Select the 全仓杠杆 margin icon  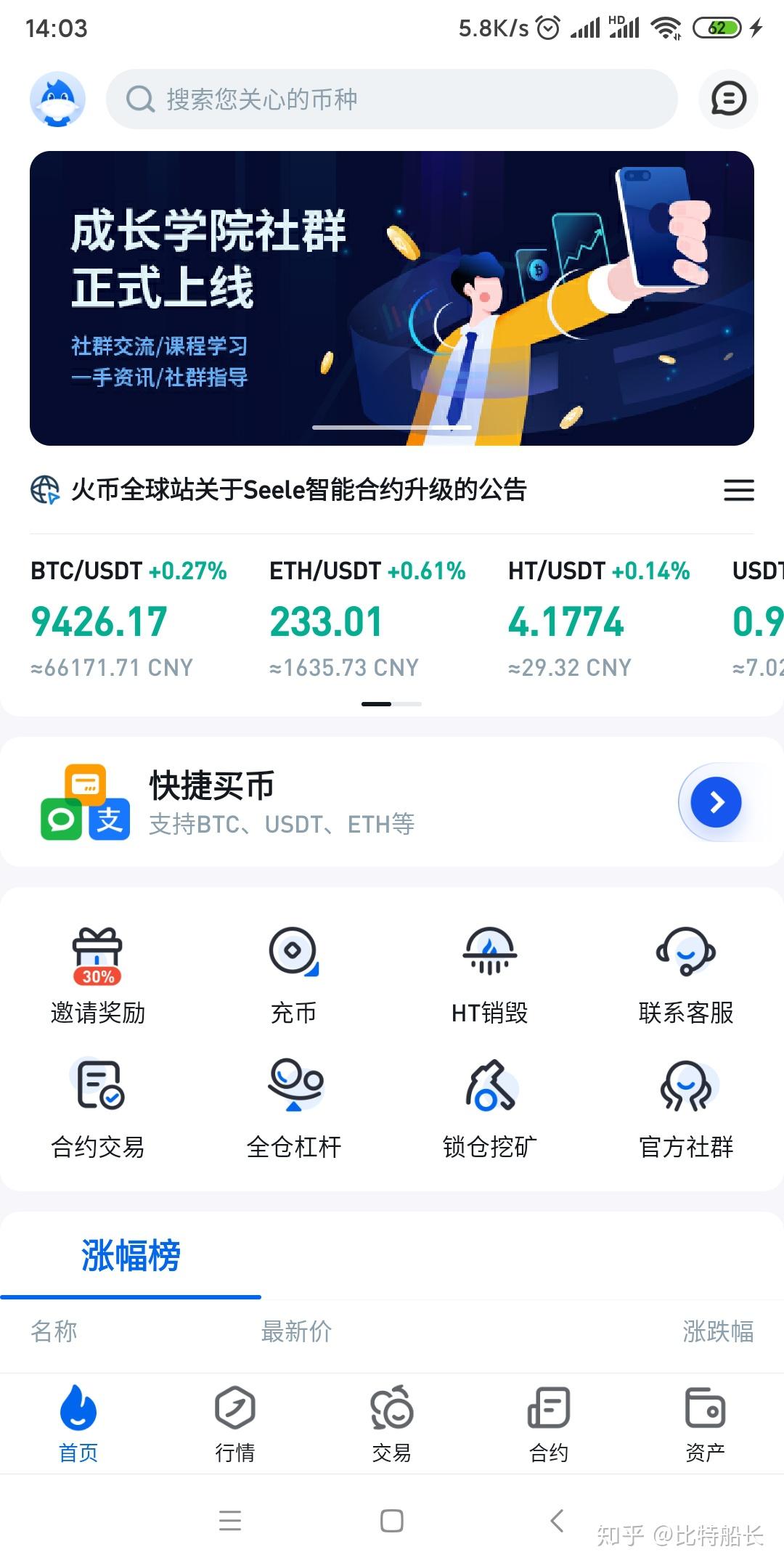[x=293, y=1107]
